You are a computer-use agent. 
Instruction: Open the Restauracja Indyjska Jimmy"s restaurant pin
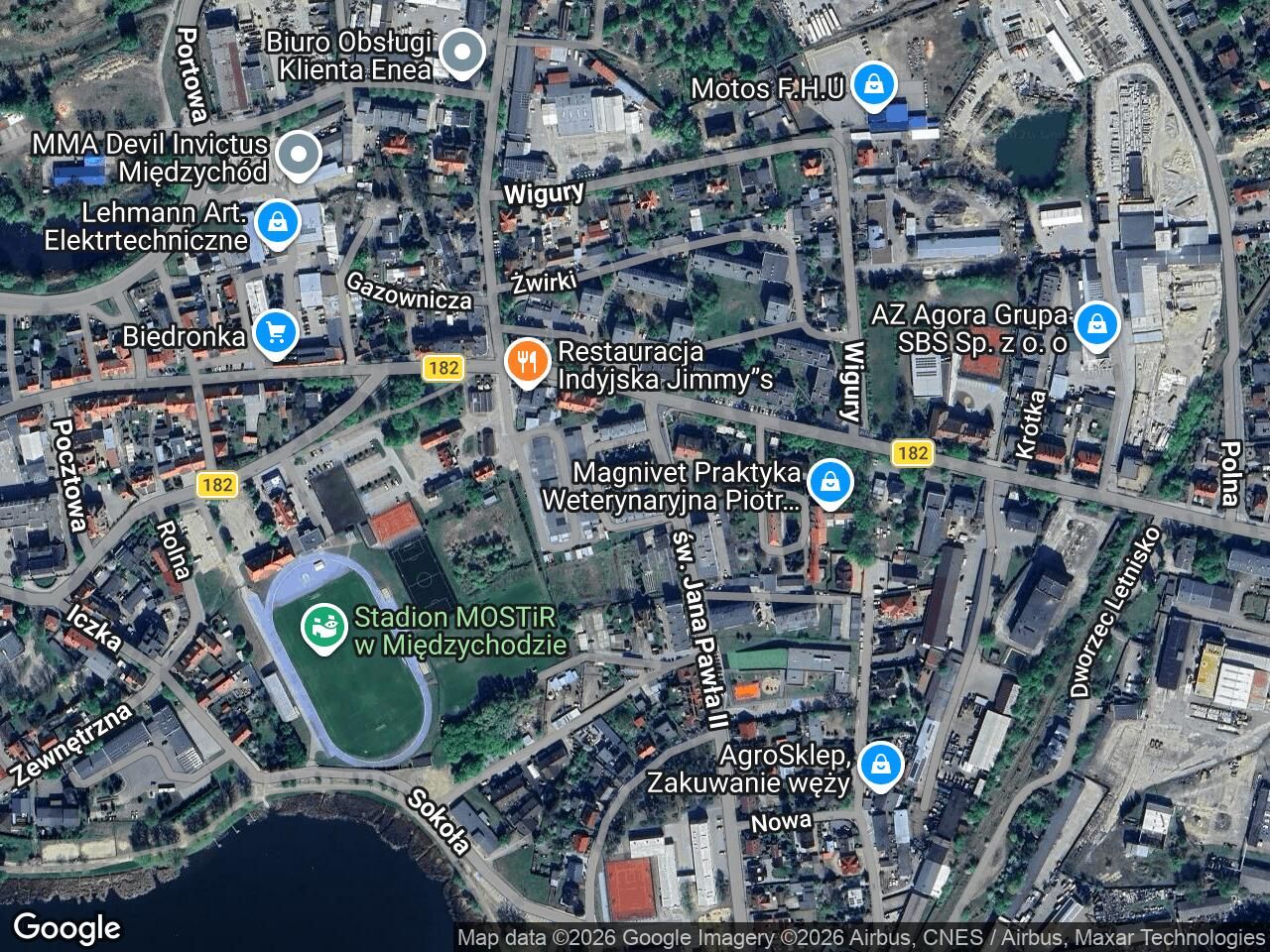point(527,362)
